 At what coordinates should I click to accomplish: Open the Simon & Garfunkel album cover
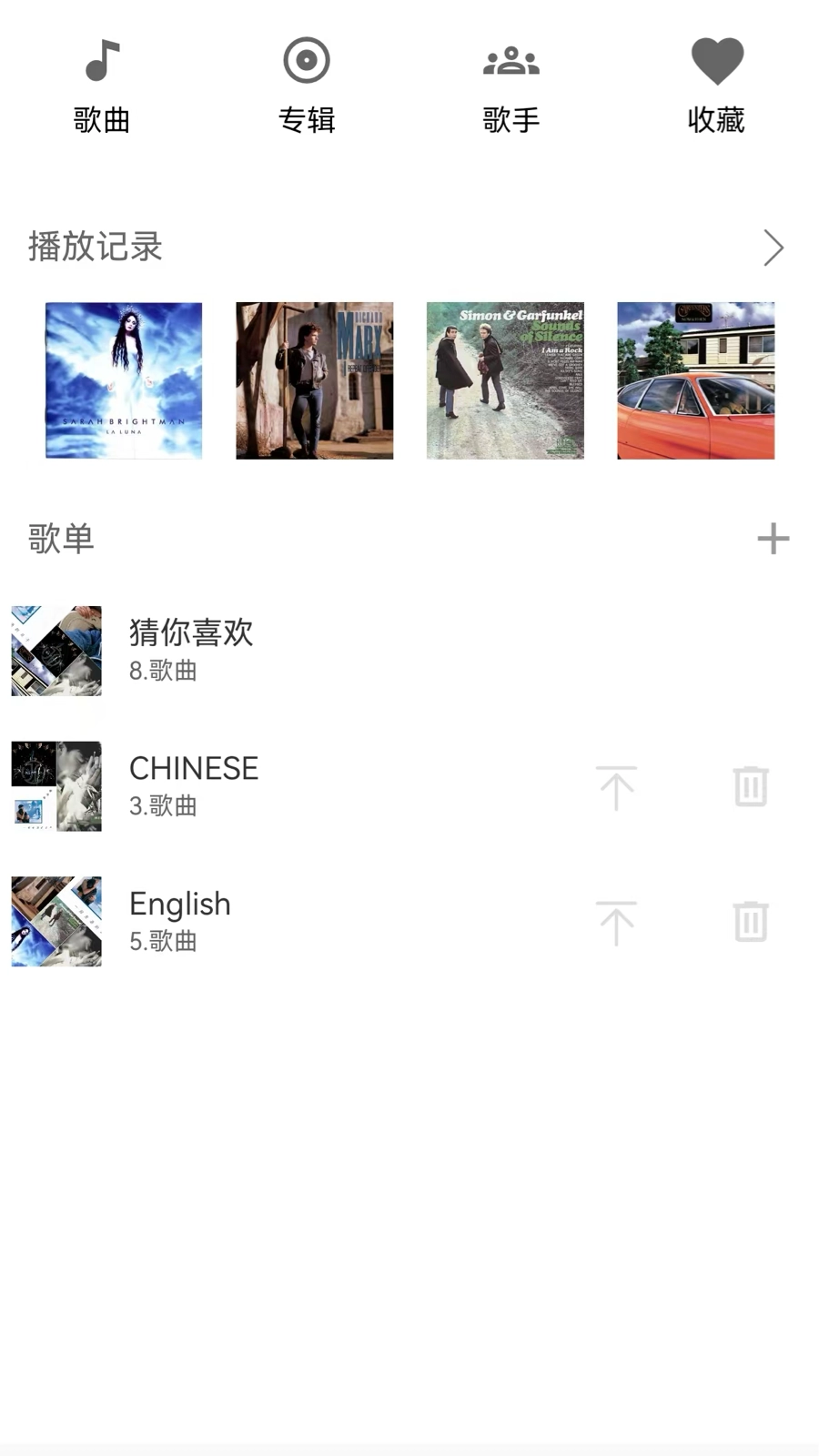[505, 380]
